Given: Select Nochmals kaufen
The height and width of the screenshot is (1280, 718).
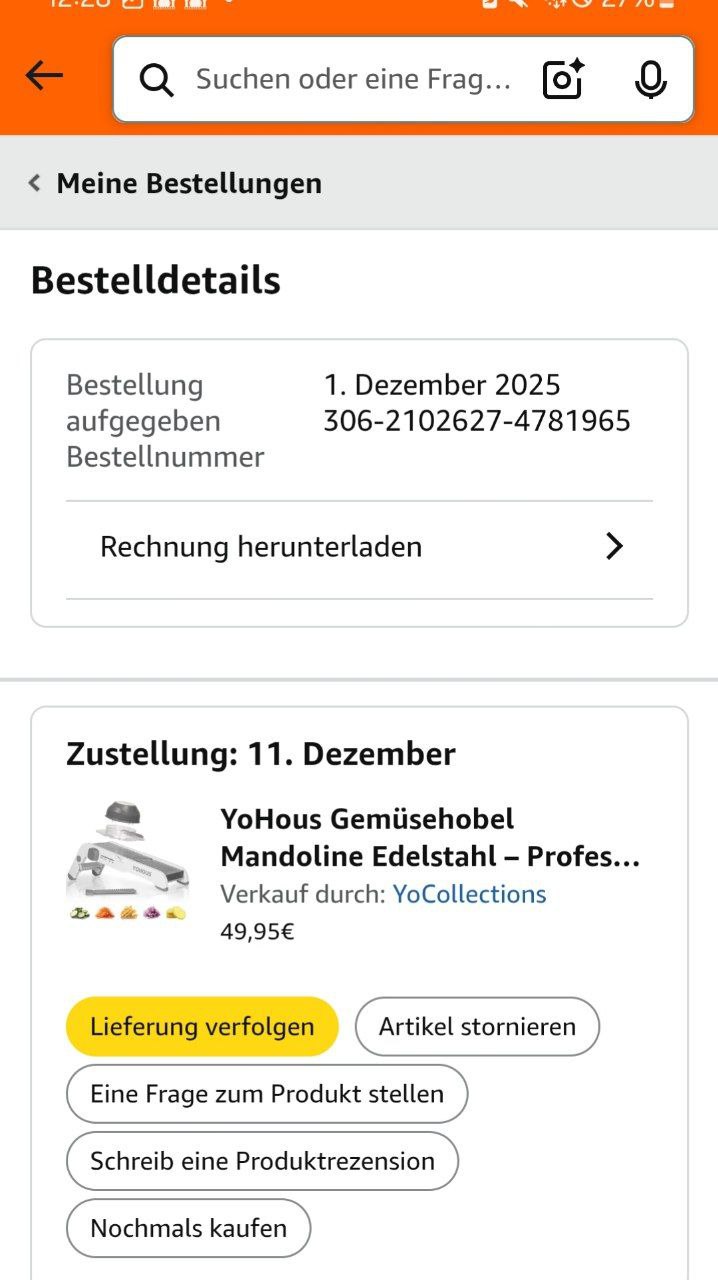Looking at the screenshot, I should pos(189,1228).
